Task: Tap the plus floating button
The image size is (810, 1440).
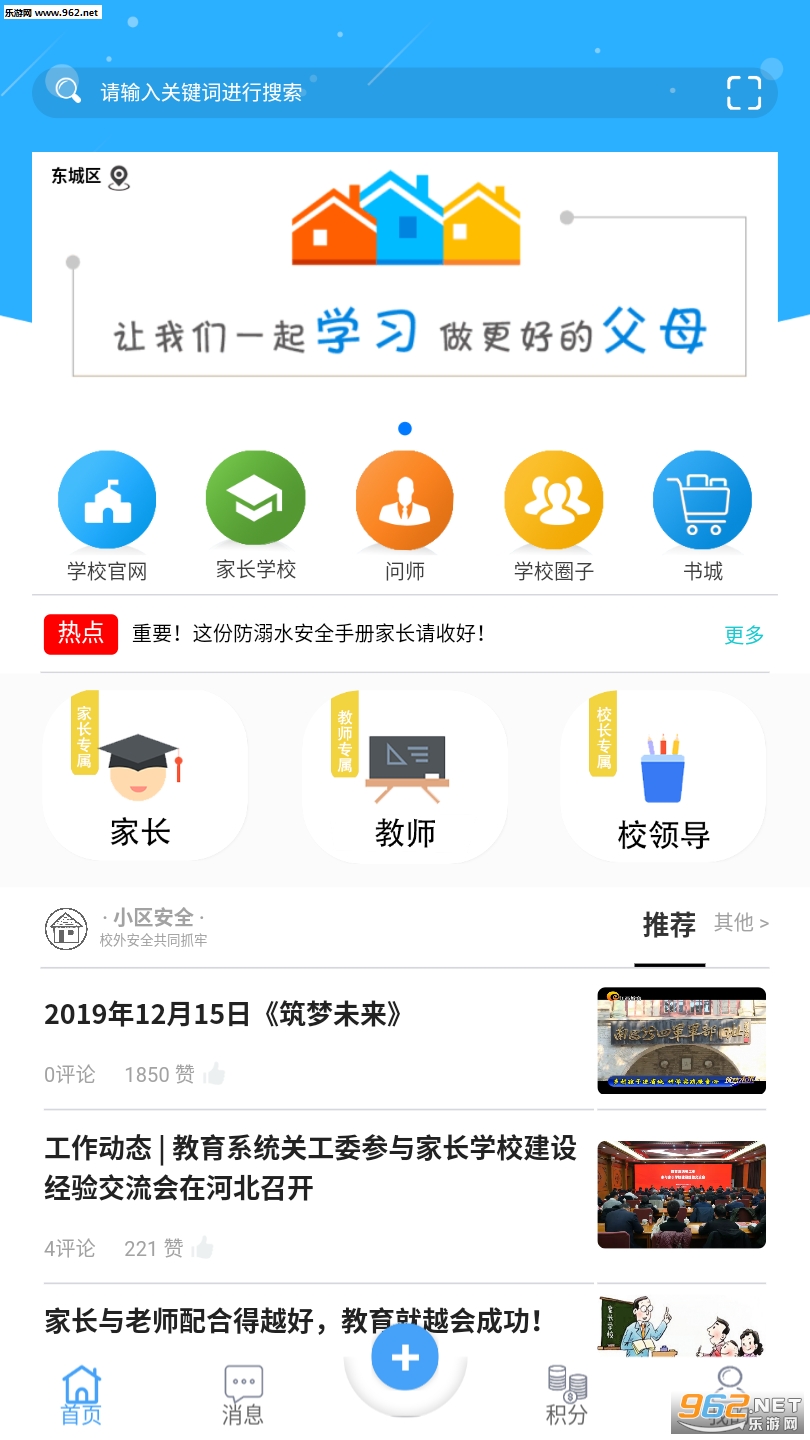Action: 405,1358
